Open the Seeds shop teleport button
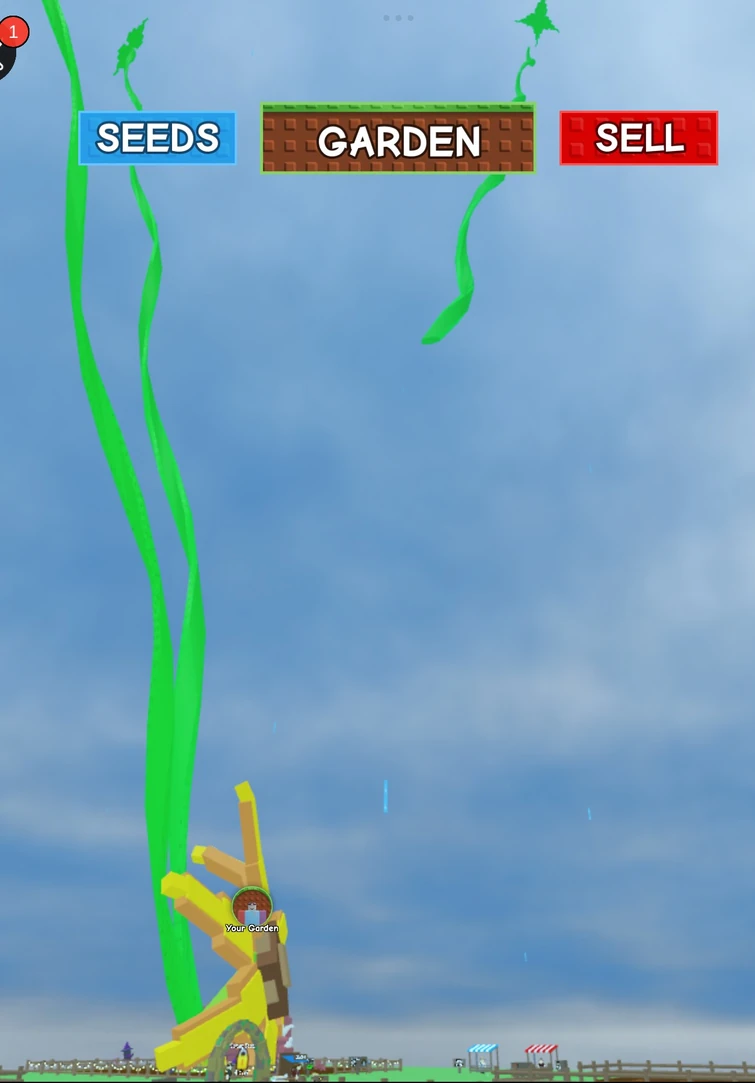 click(x=157, y=138)
